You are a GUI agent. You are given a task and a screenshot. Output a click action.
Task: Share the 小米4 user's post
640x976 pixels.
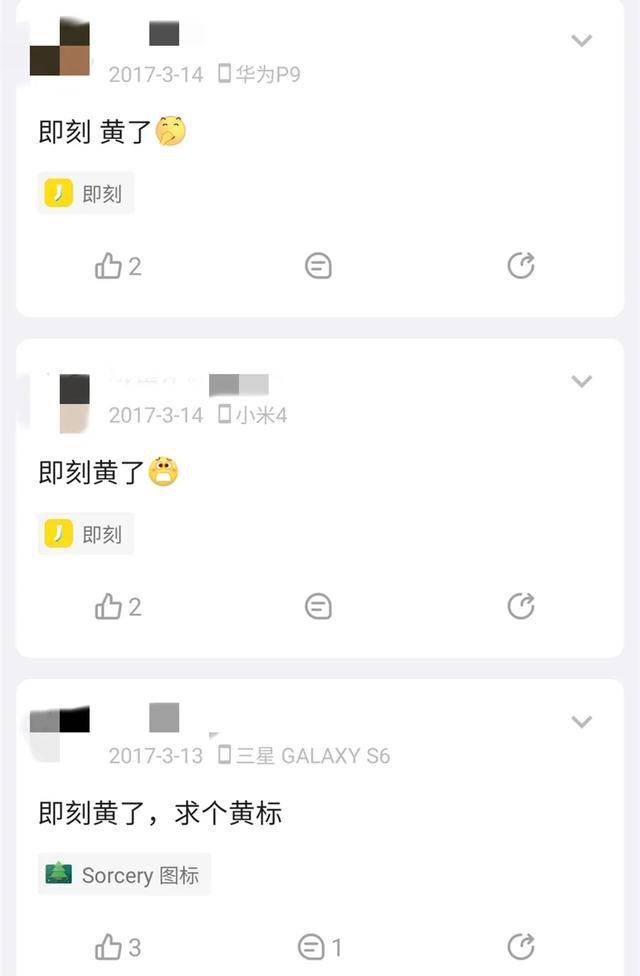pos(521,606)
